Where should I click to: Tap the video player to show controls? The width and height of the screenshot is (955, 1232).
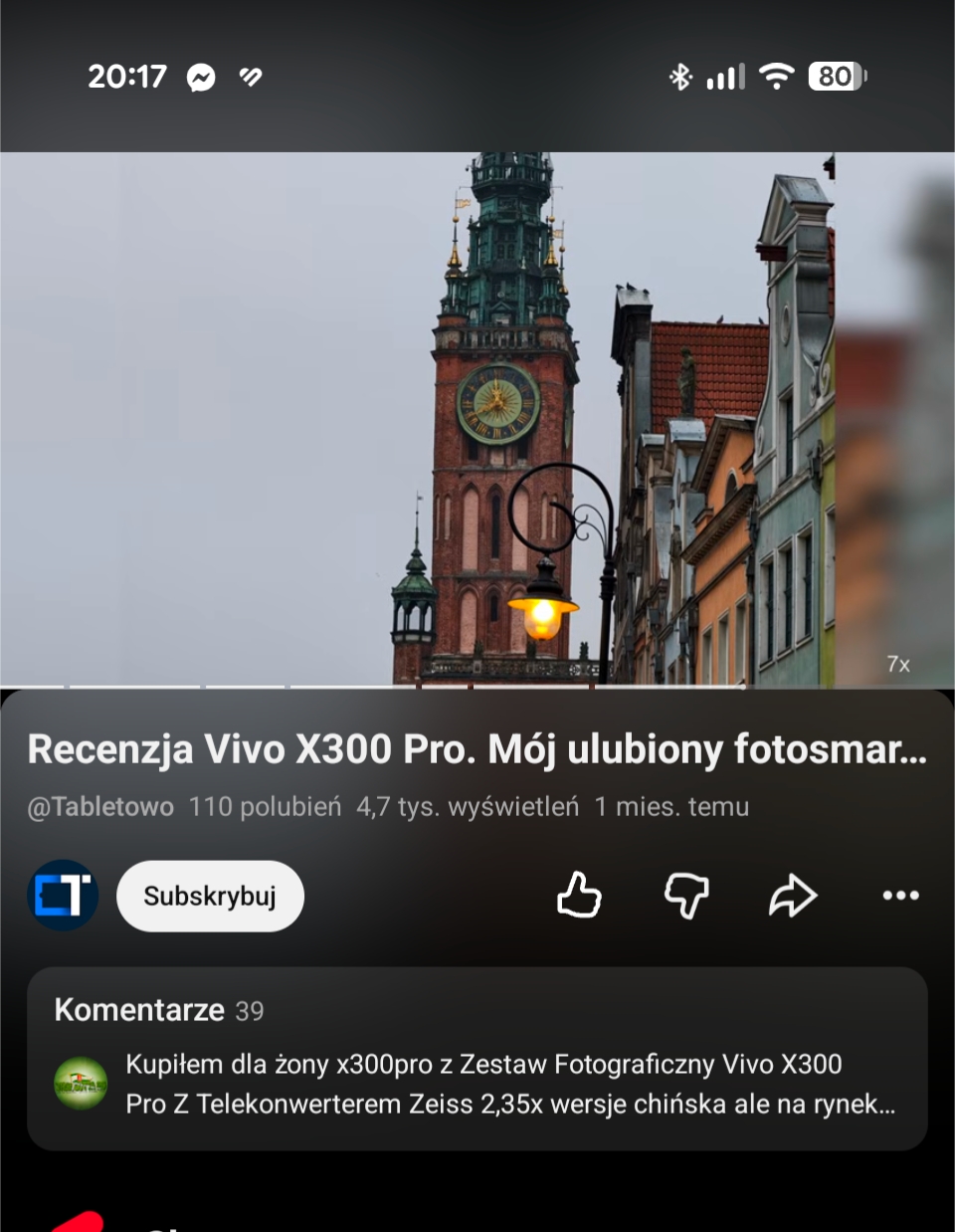click(x=477, y=419)
